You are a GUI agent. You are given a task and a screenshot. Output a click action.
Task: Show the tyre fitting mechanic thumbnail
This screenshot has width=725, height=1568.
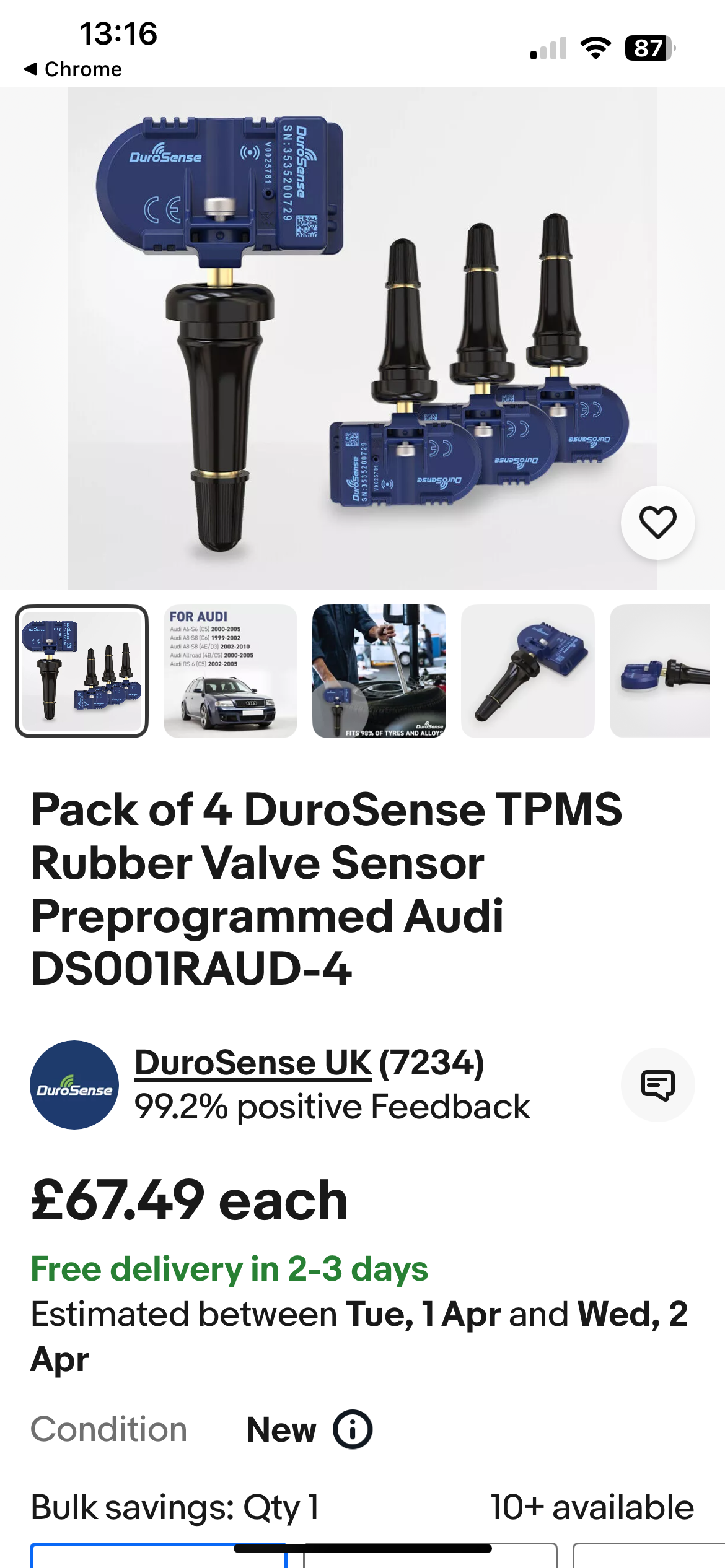pos(379,671)
